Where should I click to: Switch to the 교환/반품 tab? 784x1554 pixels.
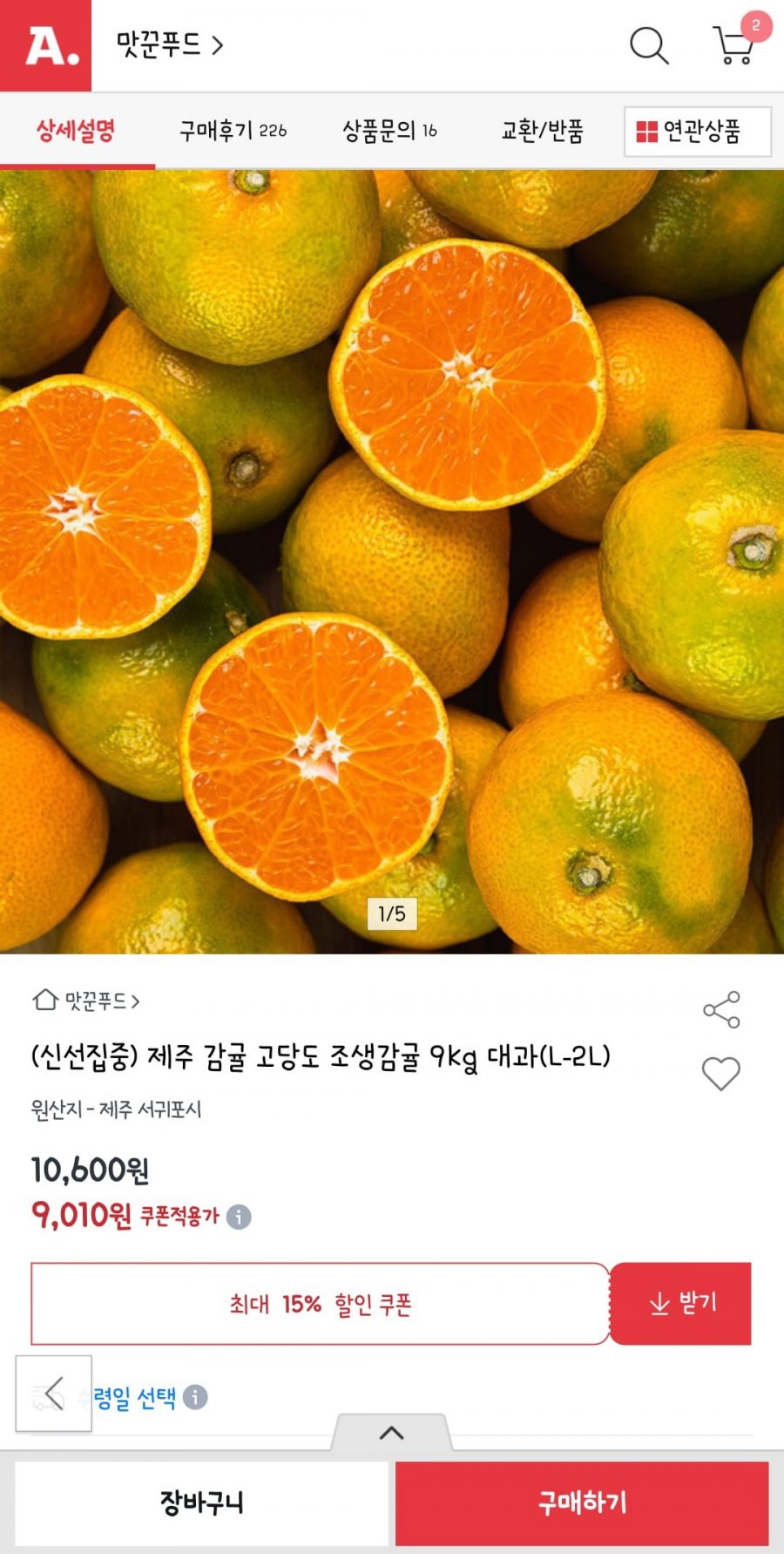pyautogui.click(x=542, y=131)
